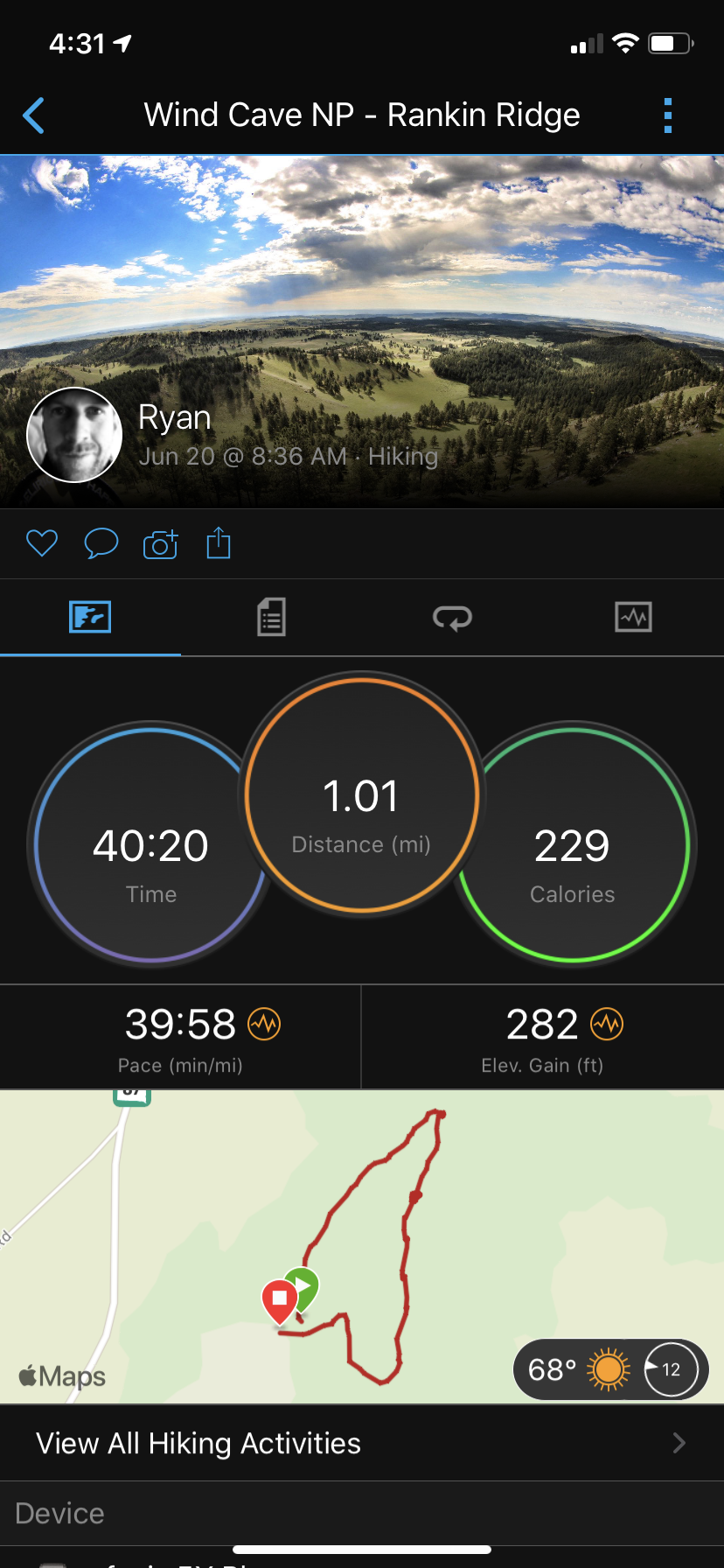The height and width of the screenshot is (1568, 724).
Task: Open Ryan's profile picture
Action: [x=74, y=435]
